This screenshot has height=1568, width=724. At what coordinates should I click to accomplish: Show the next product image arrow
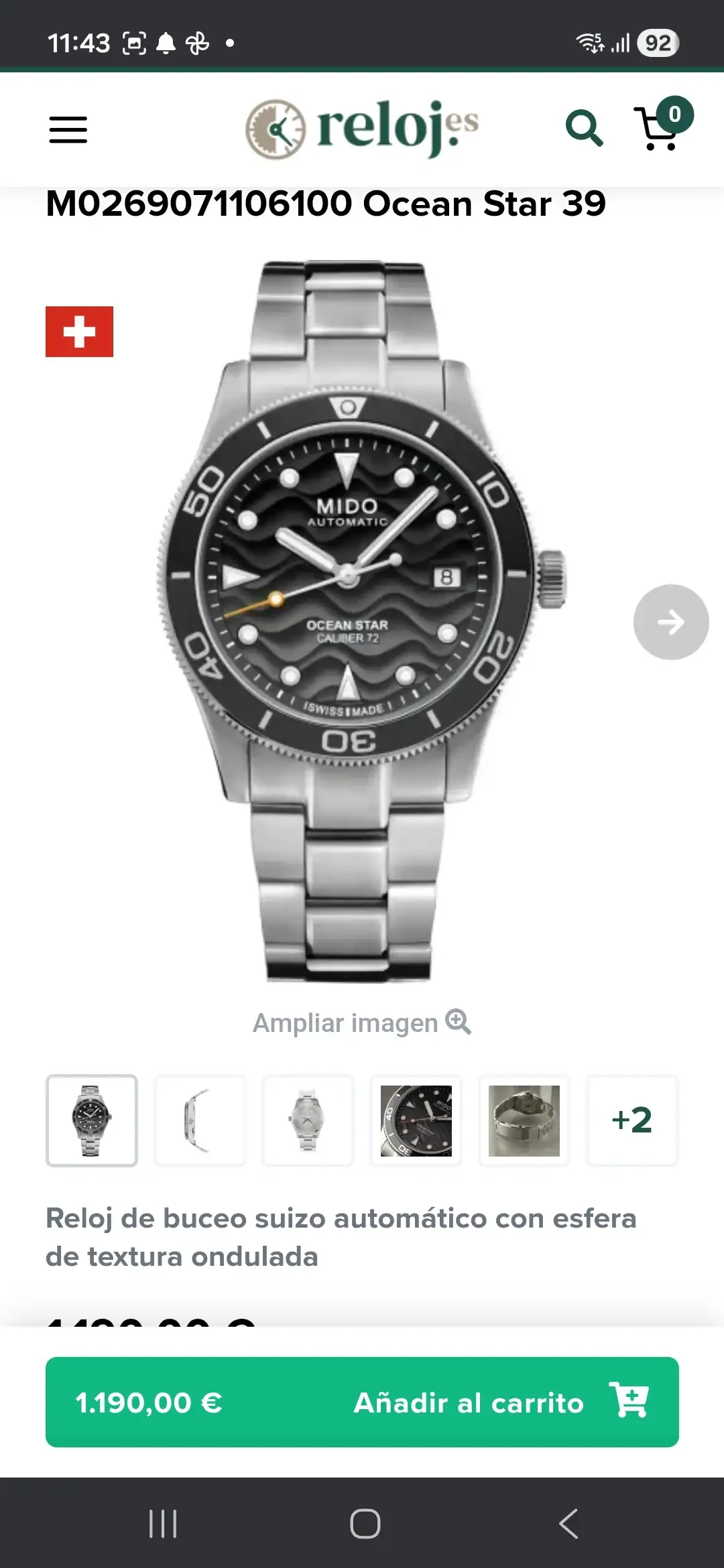(x=670, y=622)
